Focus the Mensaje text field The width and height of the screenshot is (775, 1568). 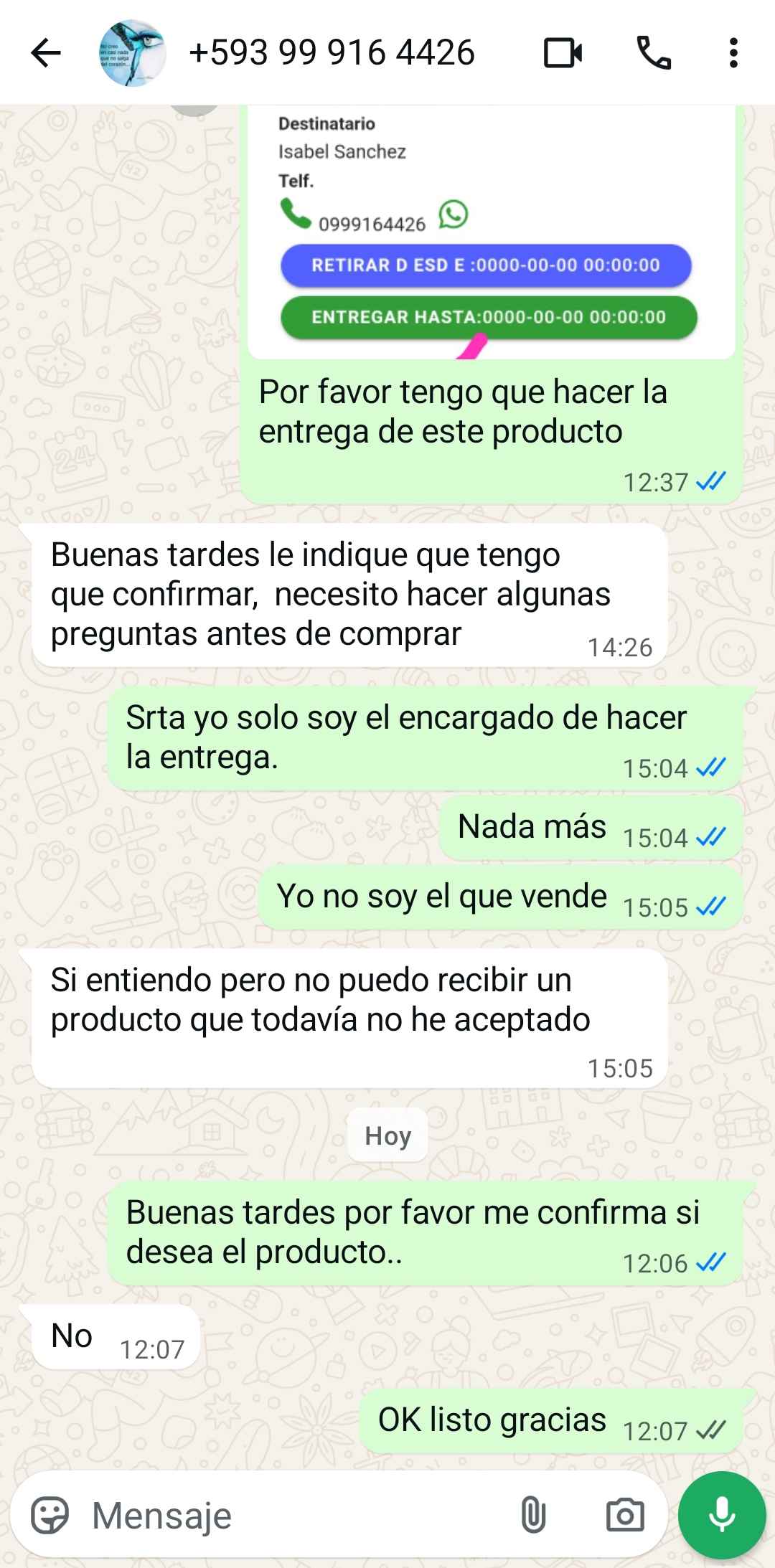(287, 1515)
